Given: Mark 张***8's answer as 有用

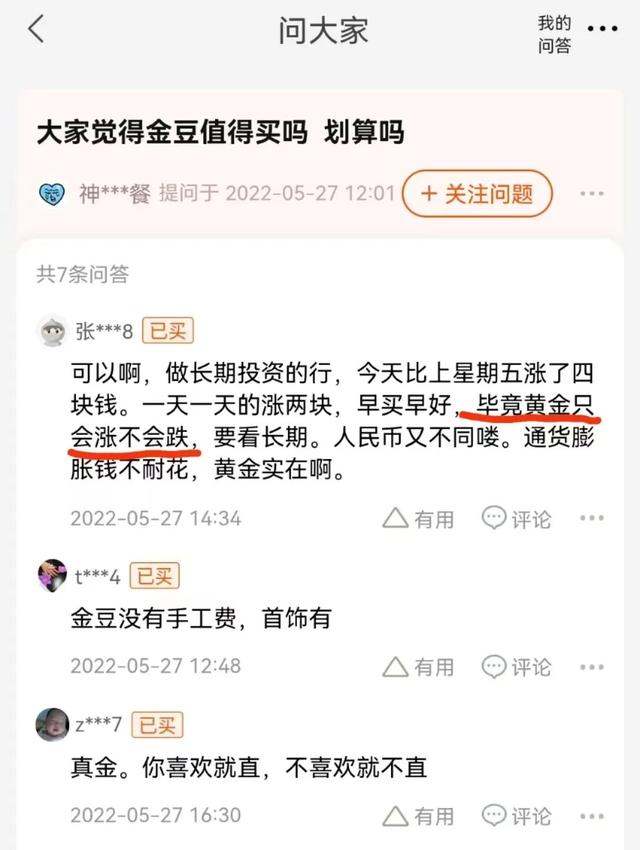Looking at the screenshot, I should pyautogui.click(x=419, y=518).
